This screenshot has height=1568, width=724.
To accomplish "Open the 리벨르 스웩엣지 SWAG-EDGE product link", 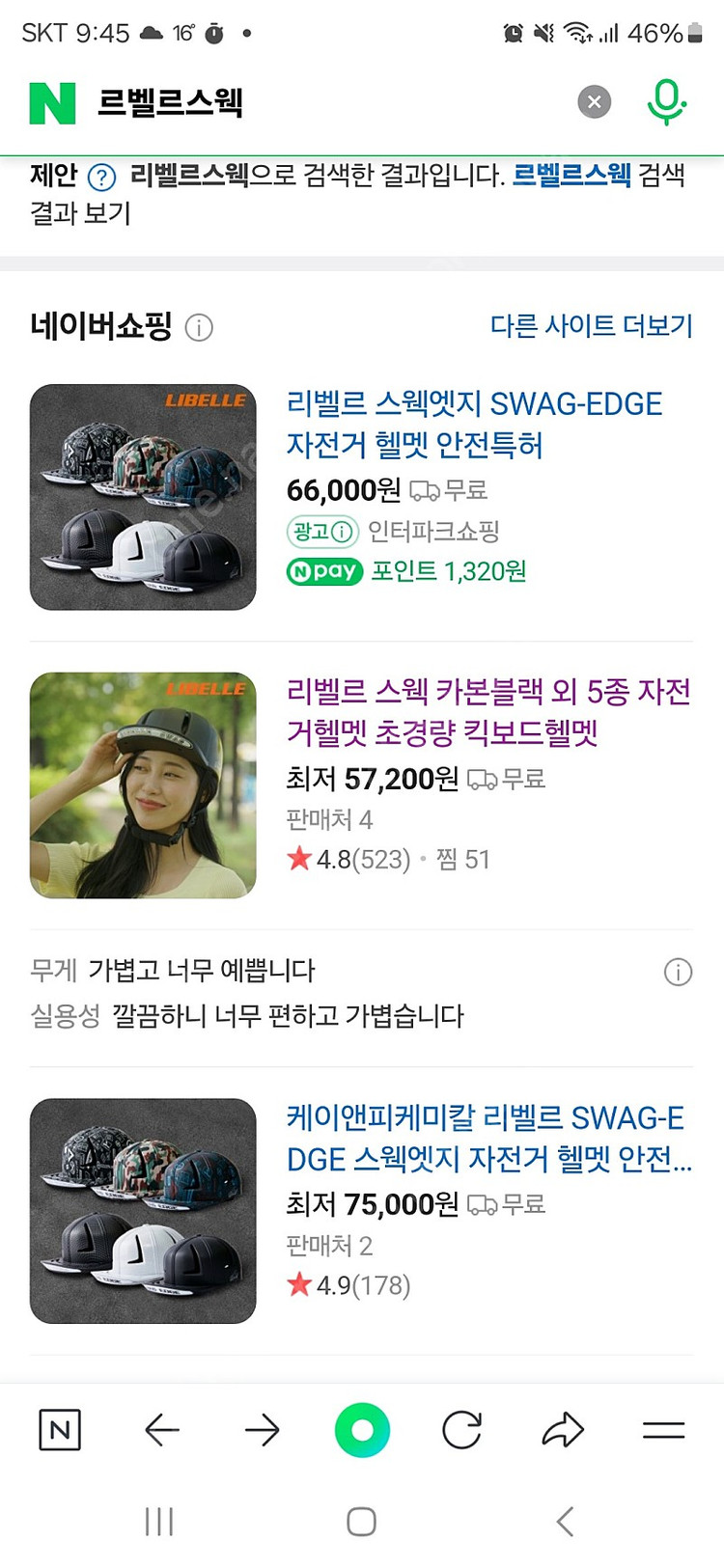I will pyautogui.click(x=473, y=426).
